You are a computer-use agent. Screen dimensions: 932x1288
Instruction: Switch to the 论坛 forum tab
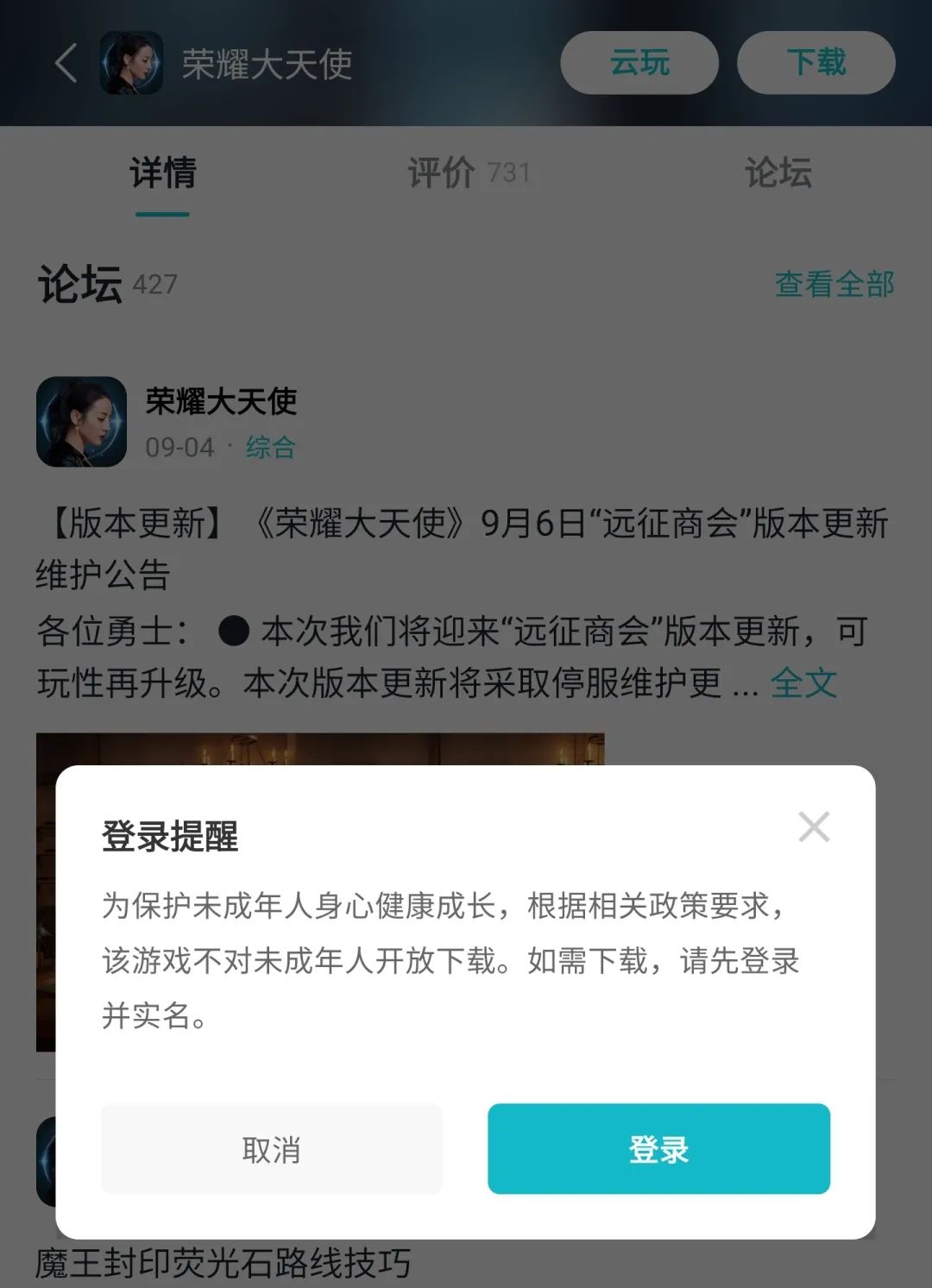tap(779, 175)
